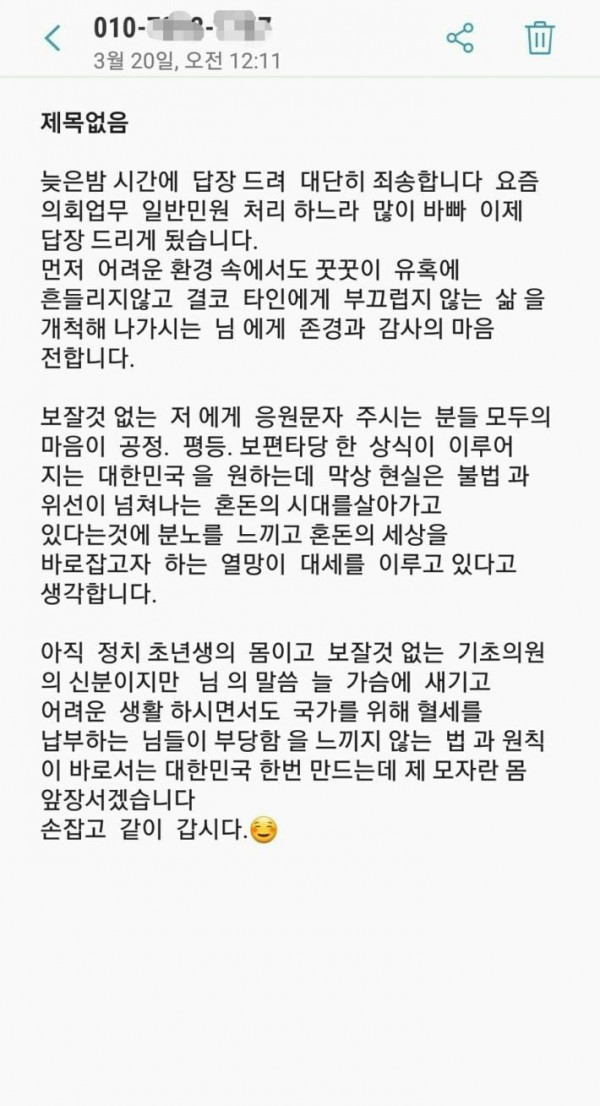Screen dimensions: 600x1106
Task: Go back to the message list
Action: click(x=53, y=39)
